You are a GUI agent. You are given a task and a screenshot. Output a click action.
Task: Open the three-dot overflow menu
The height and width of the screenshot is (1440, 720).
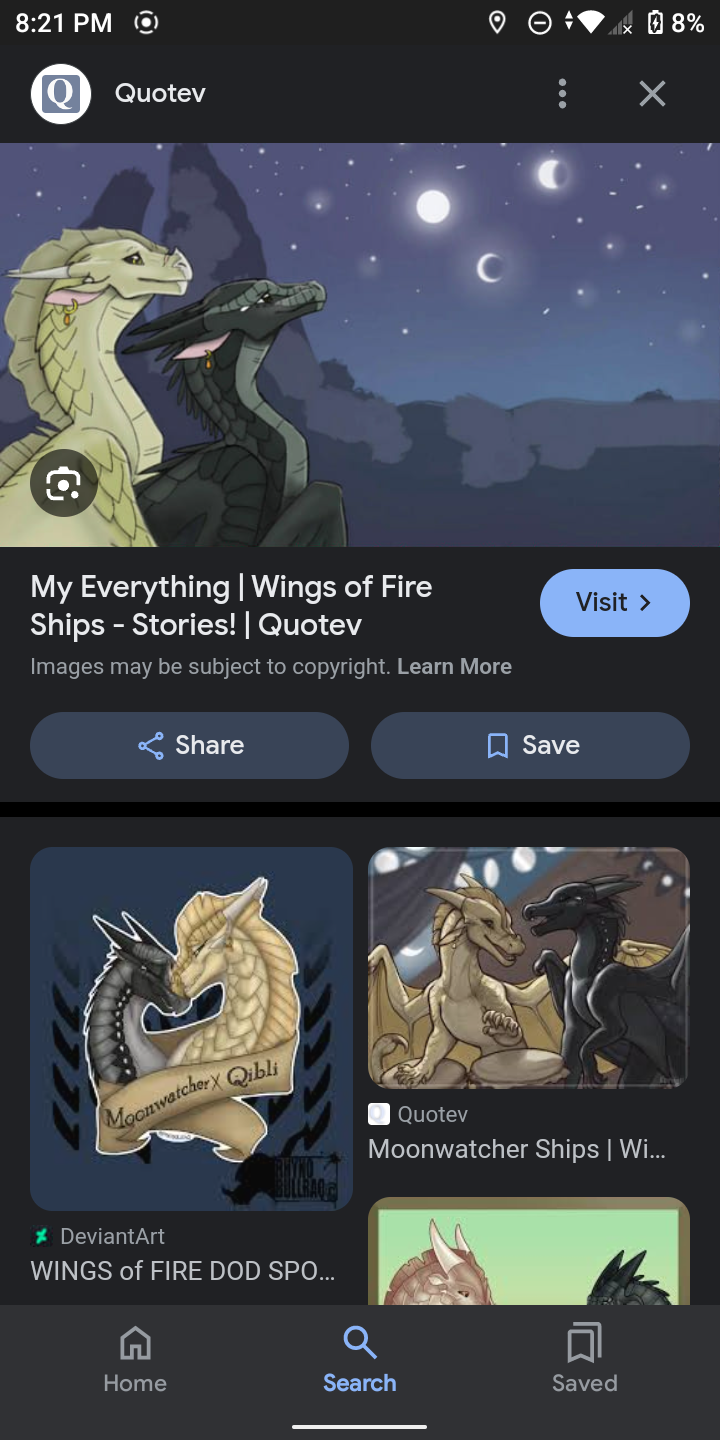pos(562,94)
